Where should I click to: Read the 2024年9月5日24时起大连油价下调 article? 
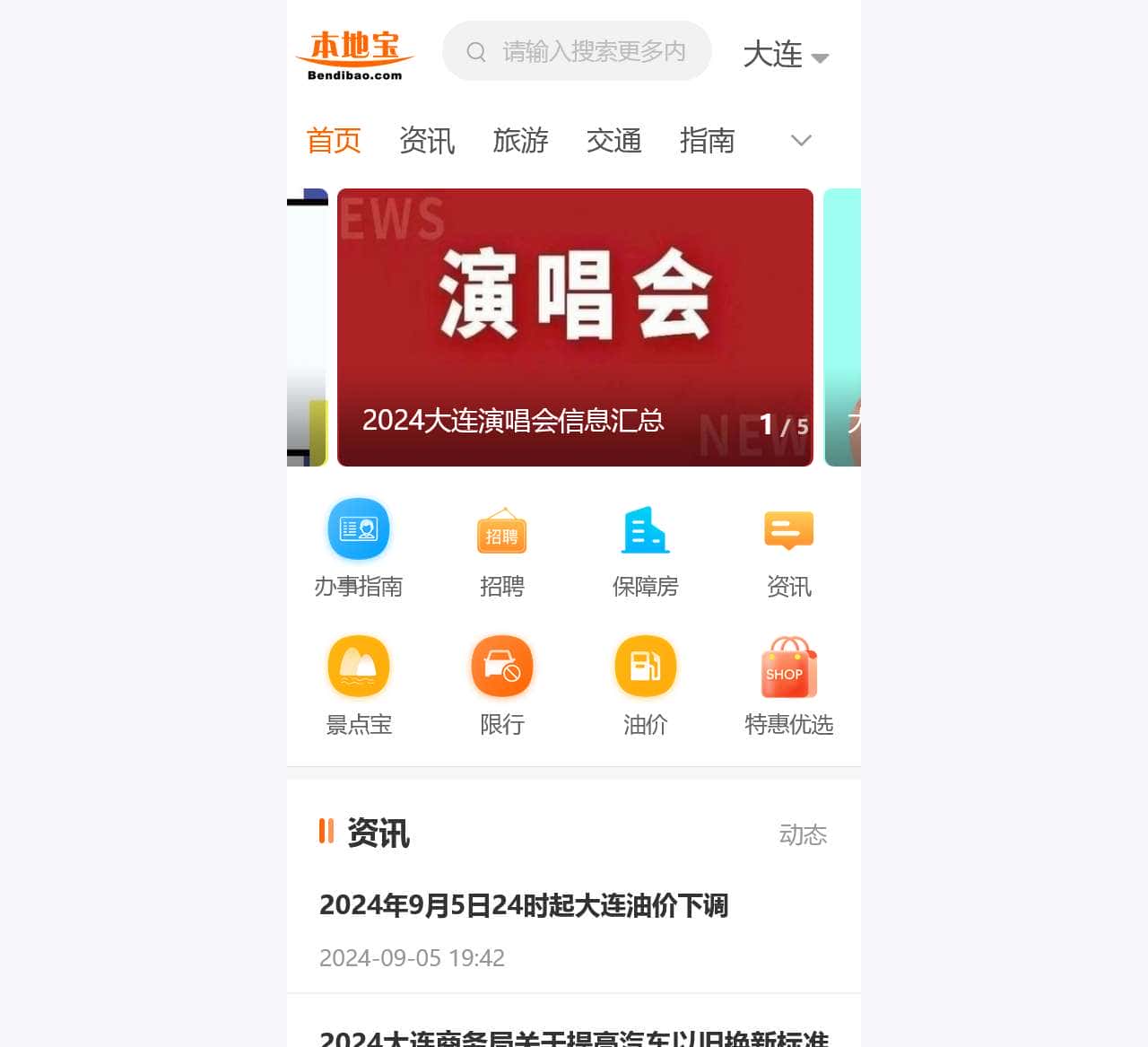524,905
